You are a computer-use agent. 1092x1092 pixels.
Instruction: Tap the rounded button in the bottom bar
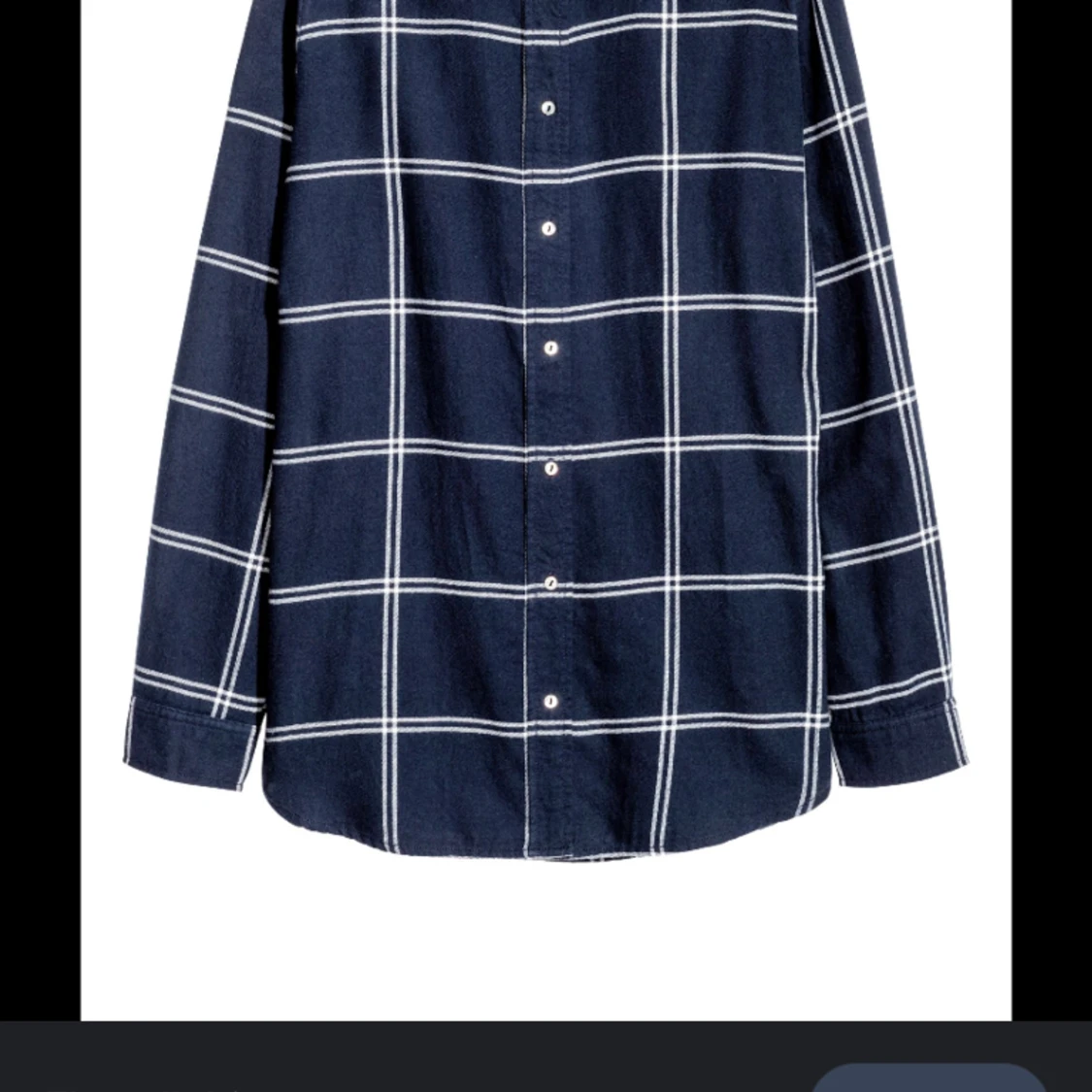pos(928,1077)
